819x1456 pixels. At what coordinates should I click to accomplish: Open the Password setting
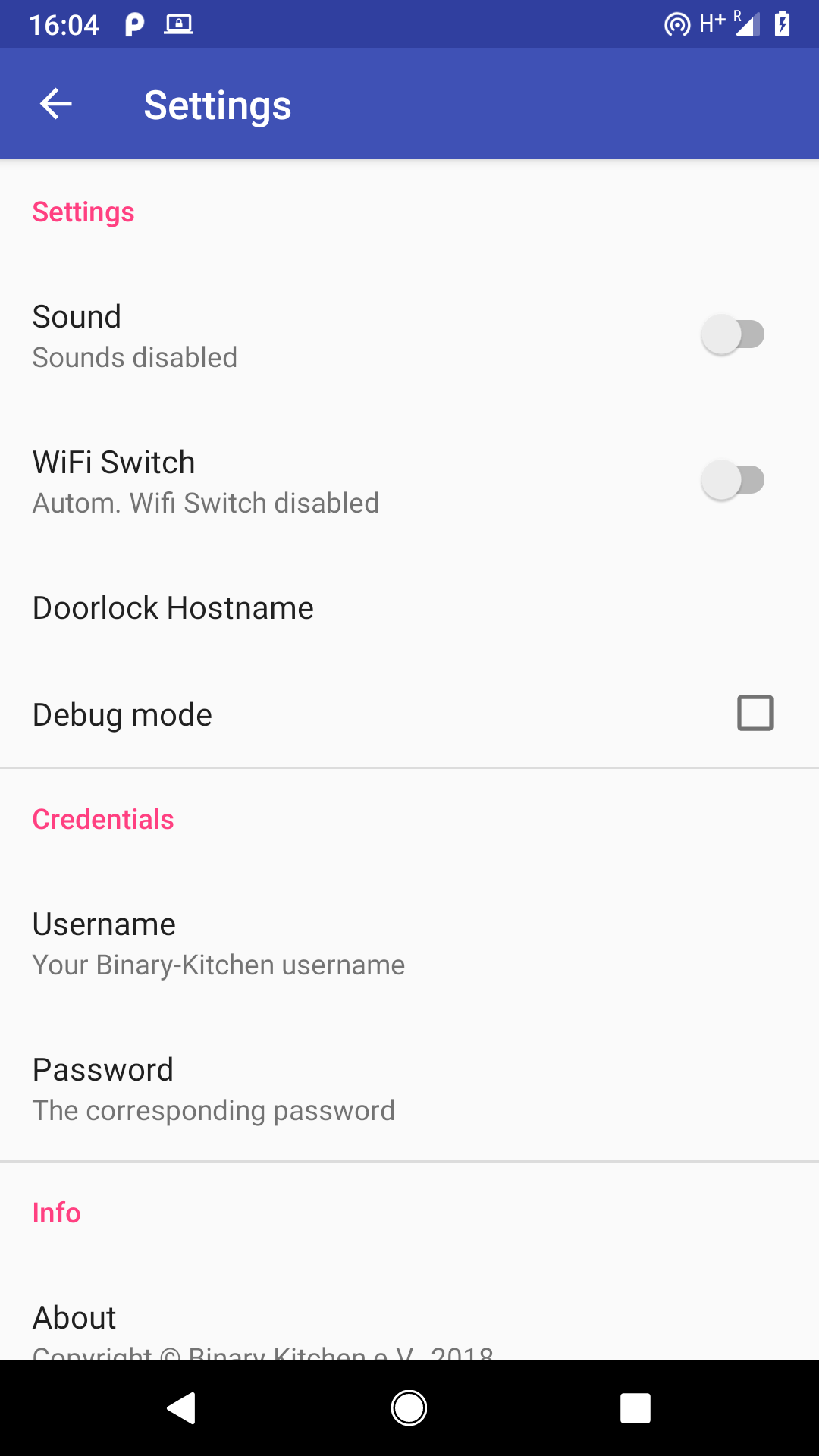pos(213,1089)
